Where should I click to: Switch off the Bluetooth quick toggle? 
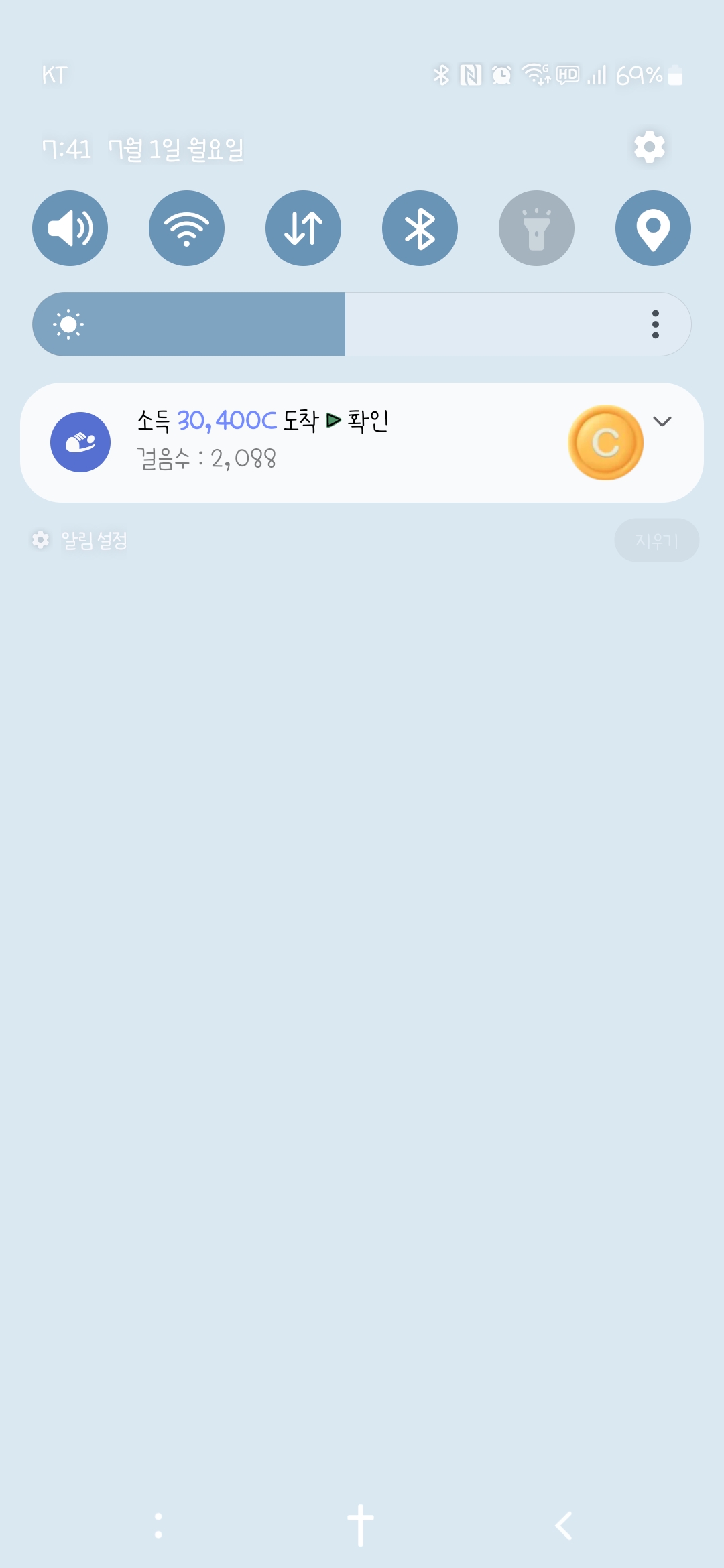tap(420, 228)
